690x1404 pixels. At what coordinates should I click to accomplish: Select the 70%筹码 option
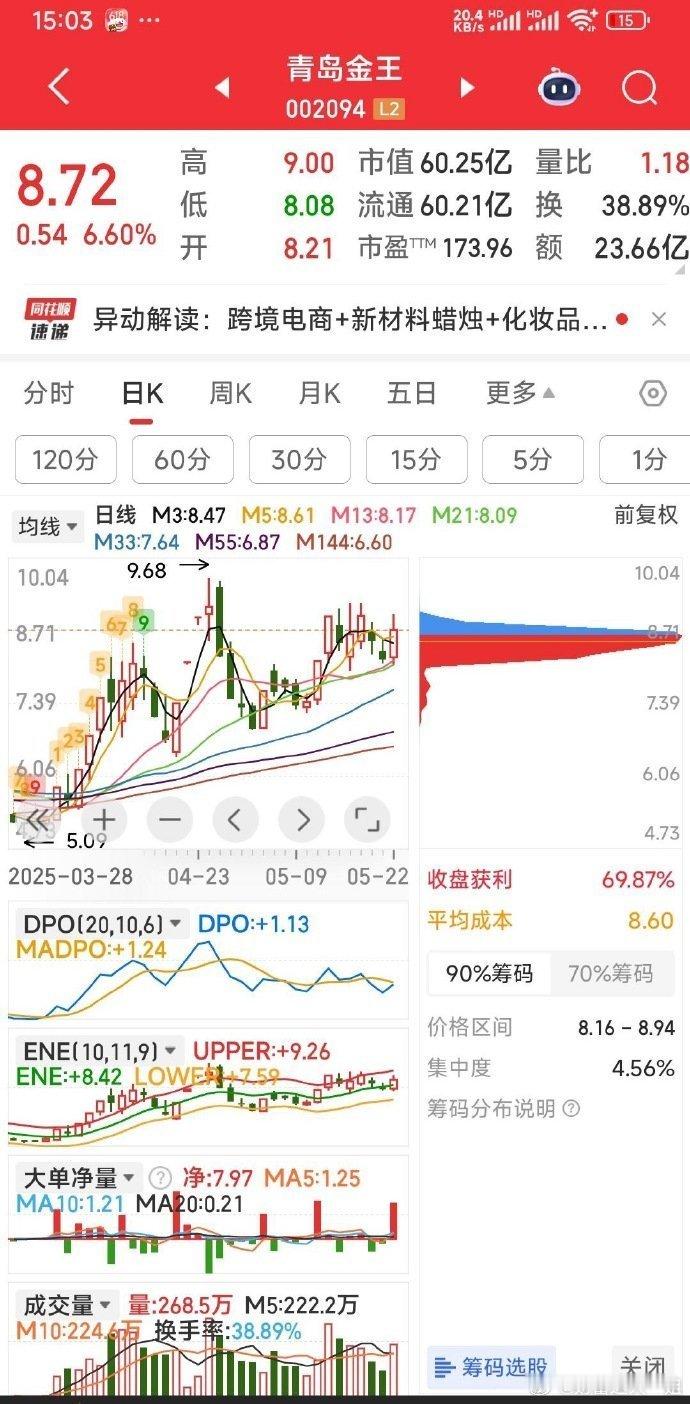(x=610, y=973)
